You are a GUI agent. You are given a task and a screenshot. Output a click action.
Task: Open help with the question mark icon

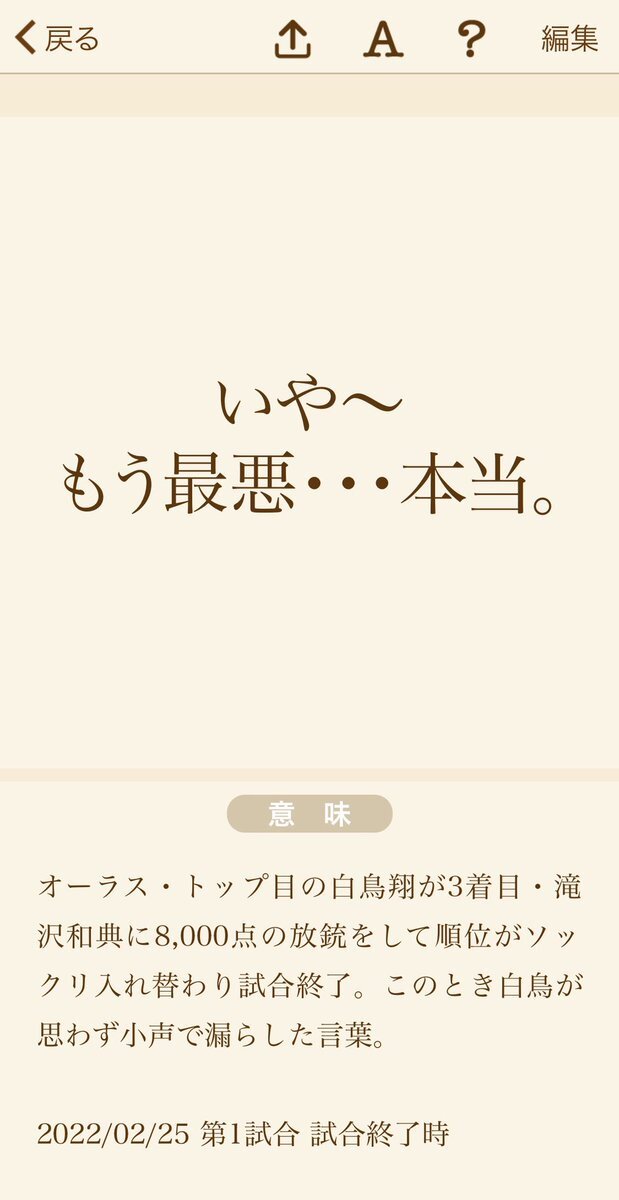tap(471, 39)
